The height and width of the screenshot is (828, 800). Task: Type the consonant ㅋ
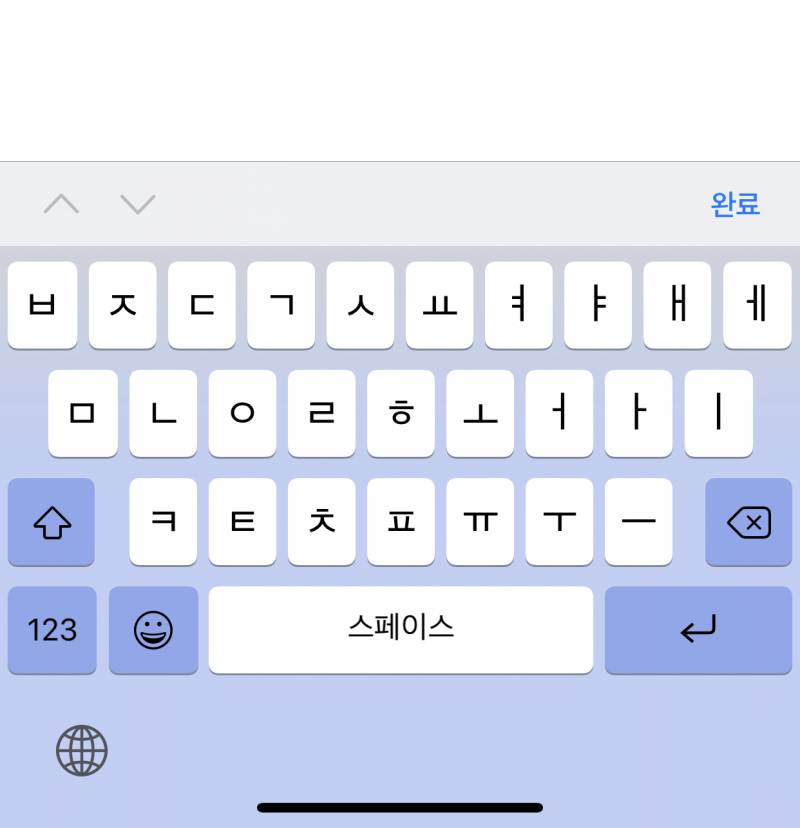point(163,522)
